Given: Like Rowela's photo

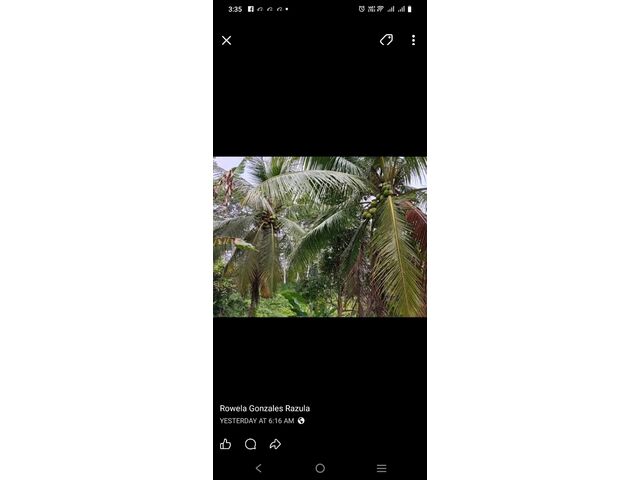Looking at the screenshot, I should [225, 444].
